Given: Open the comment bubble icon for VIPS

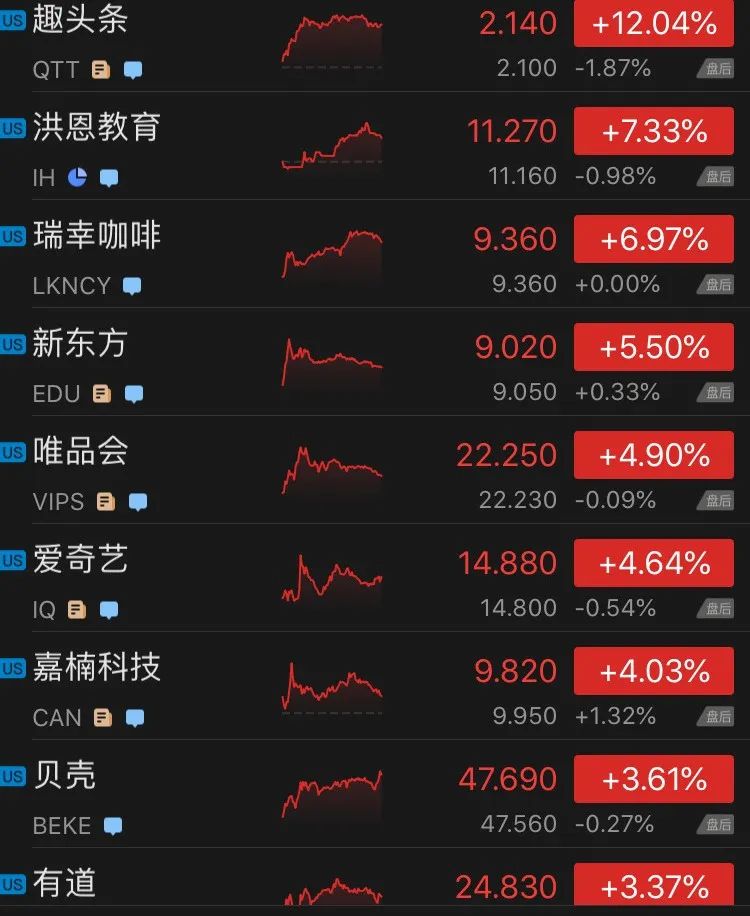Looking at the screenshot, I should tap(140, 501).
